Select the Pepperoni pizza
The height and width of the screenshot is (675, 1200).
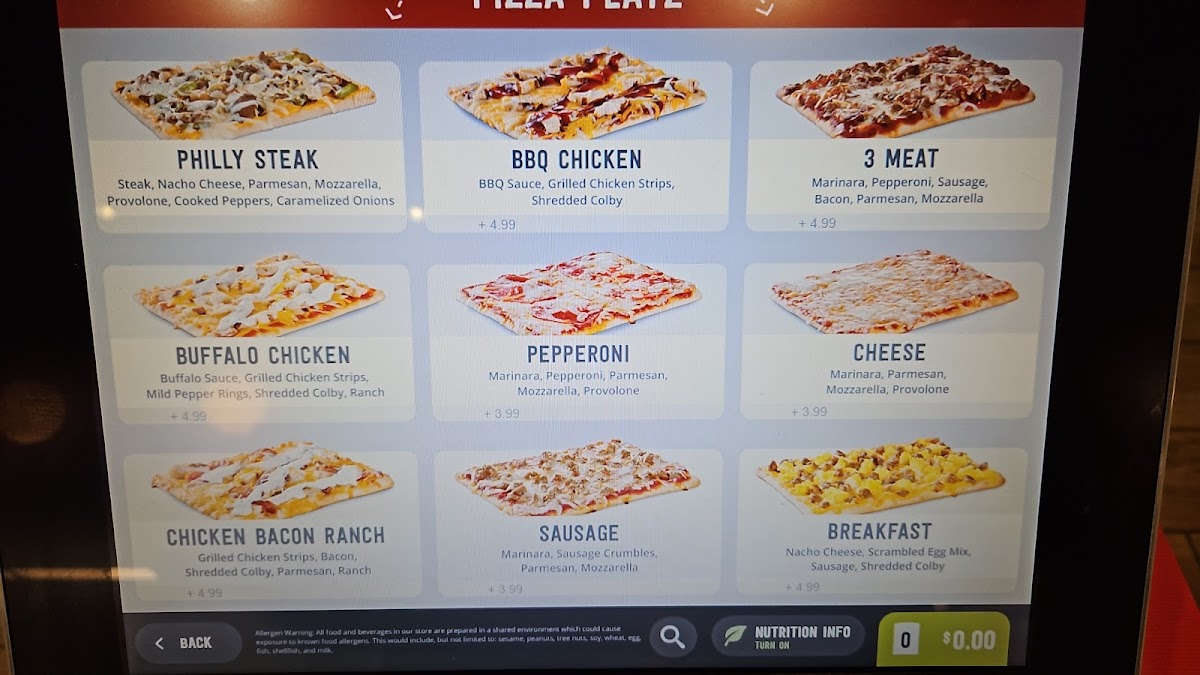(576, 341)
